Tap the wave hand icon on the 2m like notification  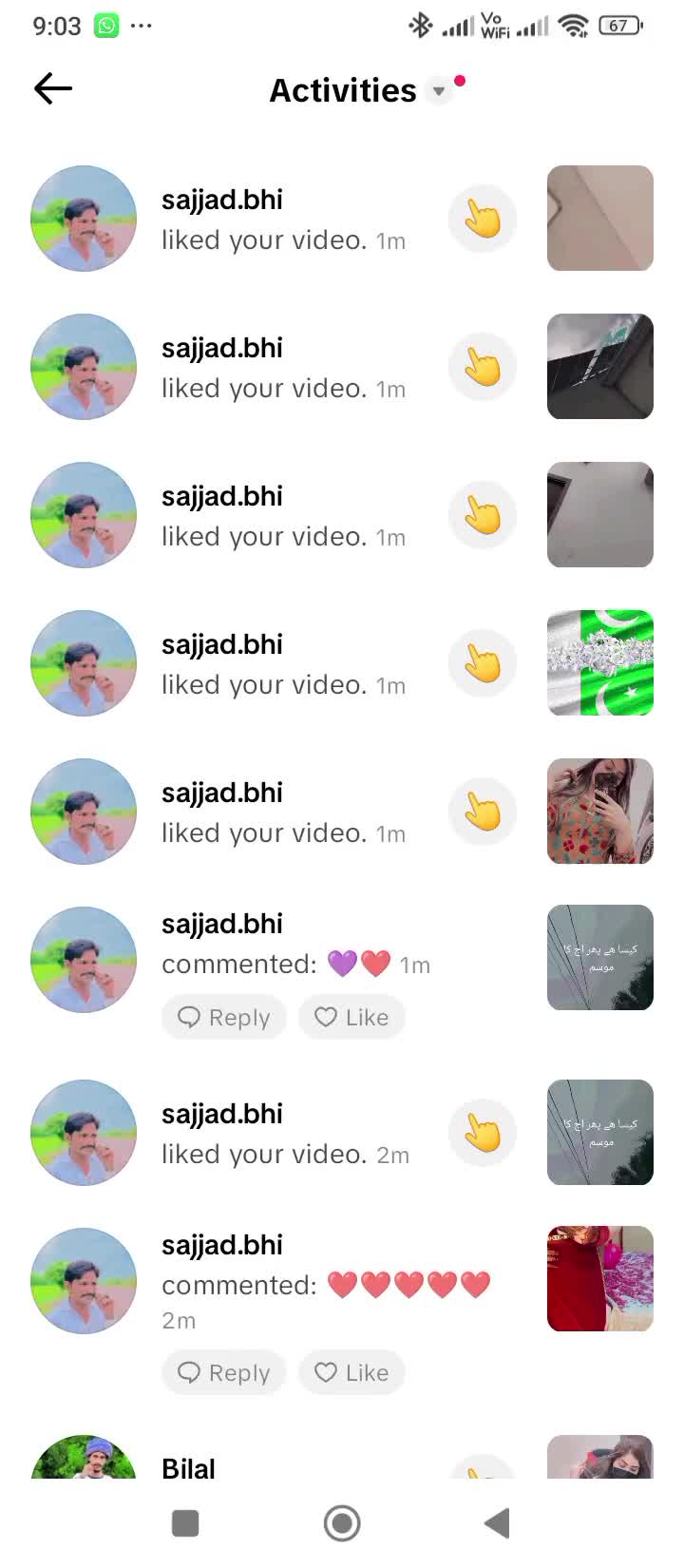[x=483, y=1132]
